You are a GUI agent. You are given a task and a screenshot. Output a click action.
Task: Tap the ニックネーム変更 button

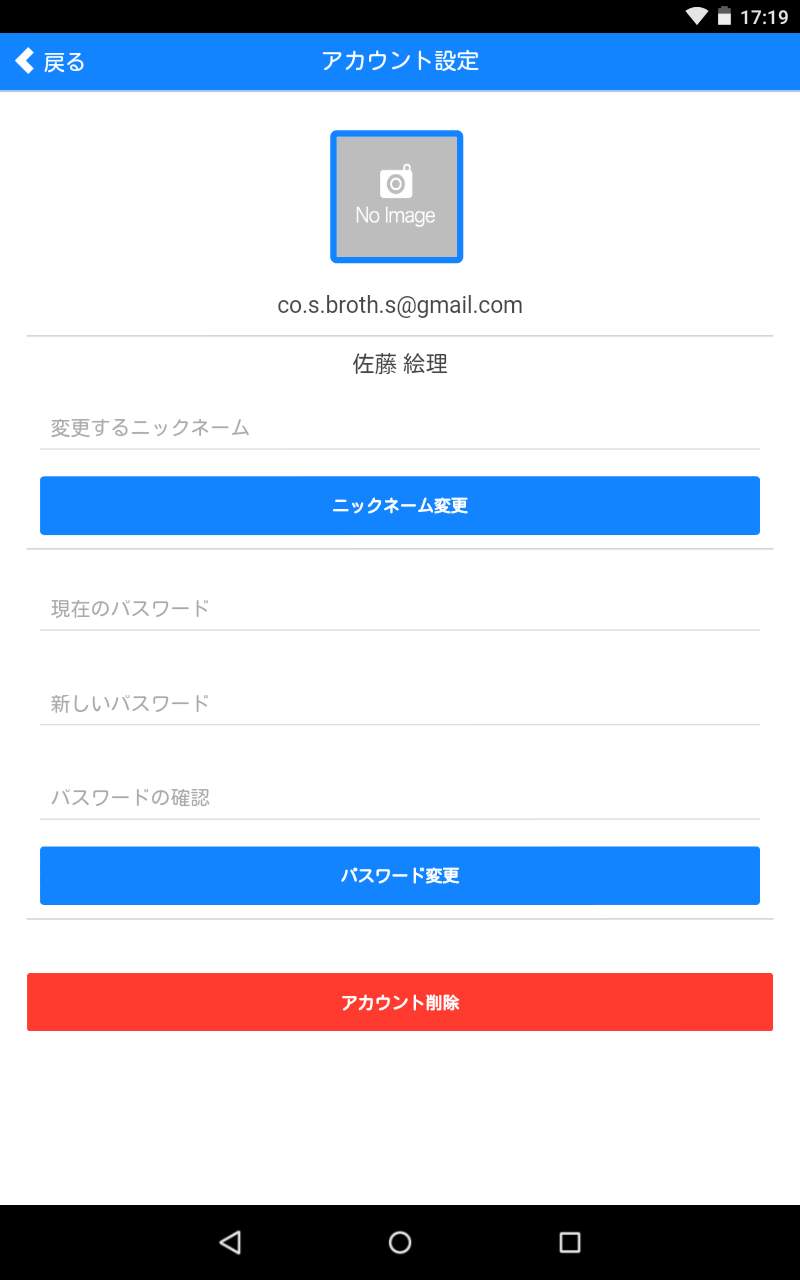[x=400, y=506]
